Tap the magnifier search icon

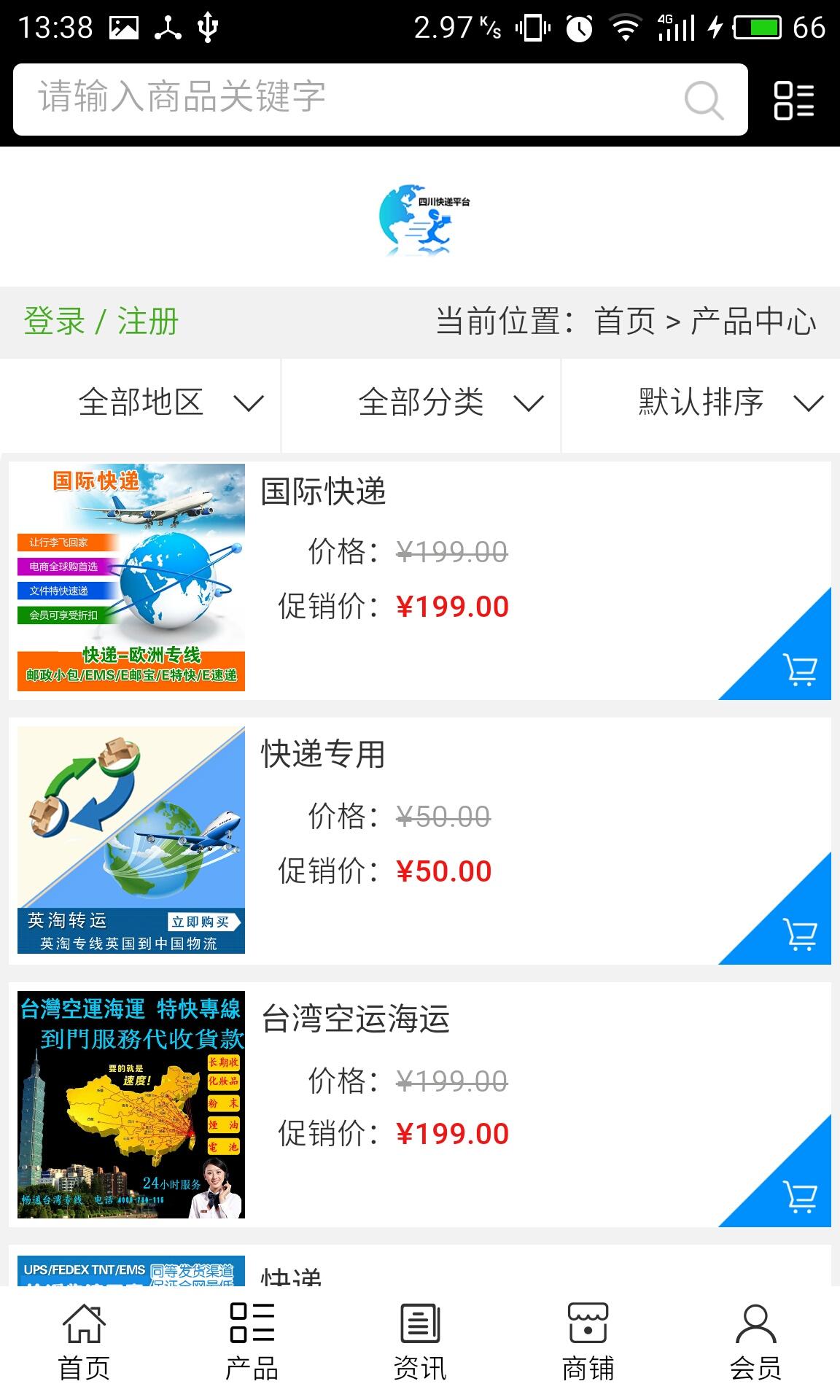(x=704, y=100)
